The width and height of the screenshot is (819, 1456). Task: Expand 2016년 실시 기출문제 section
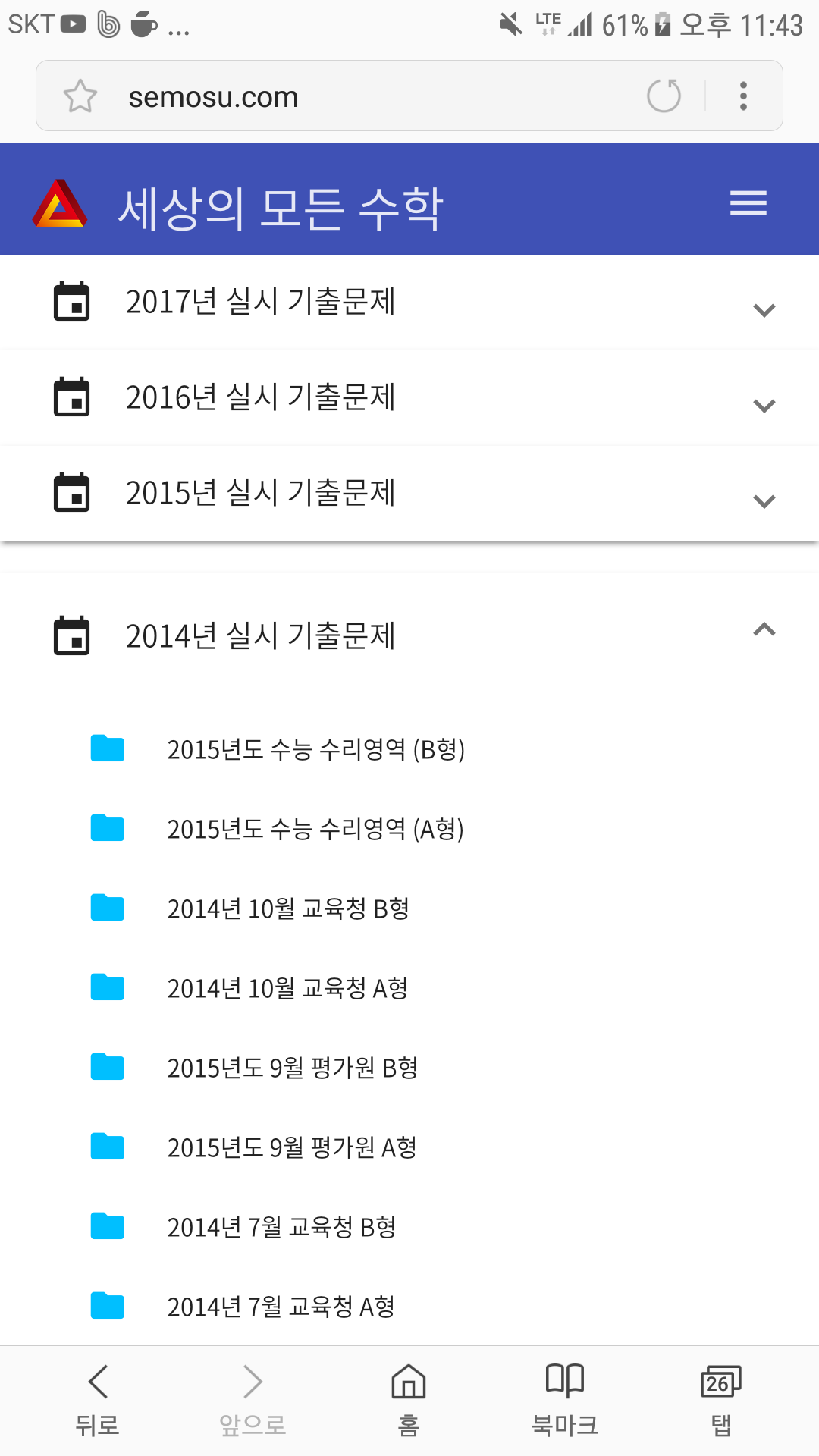point(764,405)
